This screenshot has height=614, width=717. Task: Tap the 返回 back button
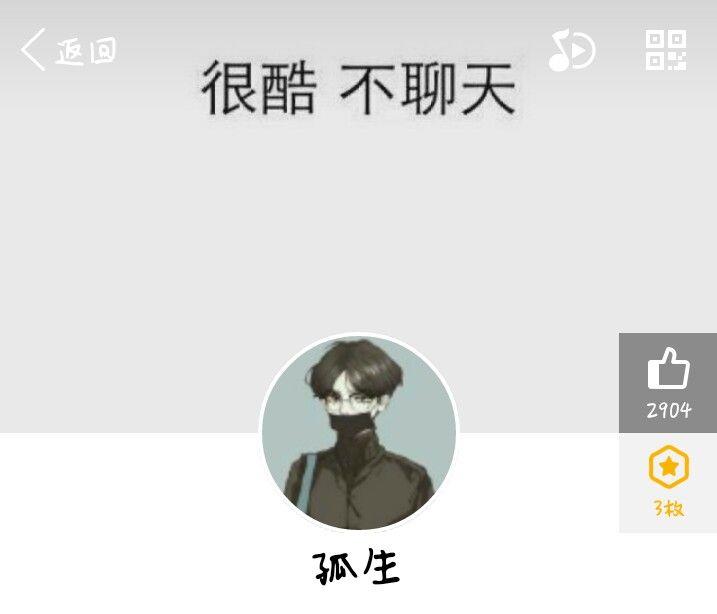click(68, 50)
